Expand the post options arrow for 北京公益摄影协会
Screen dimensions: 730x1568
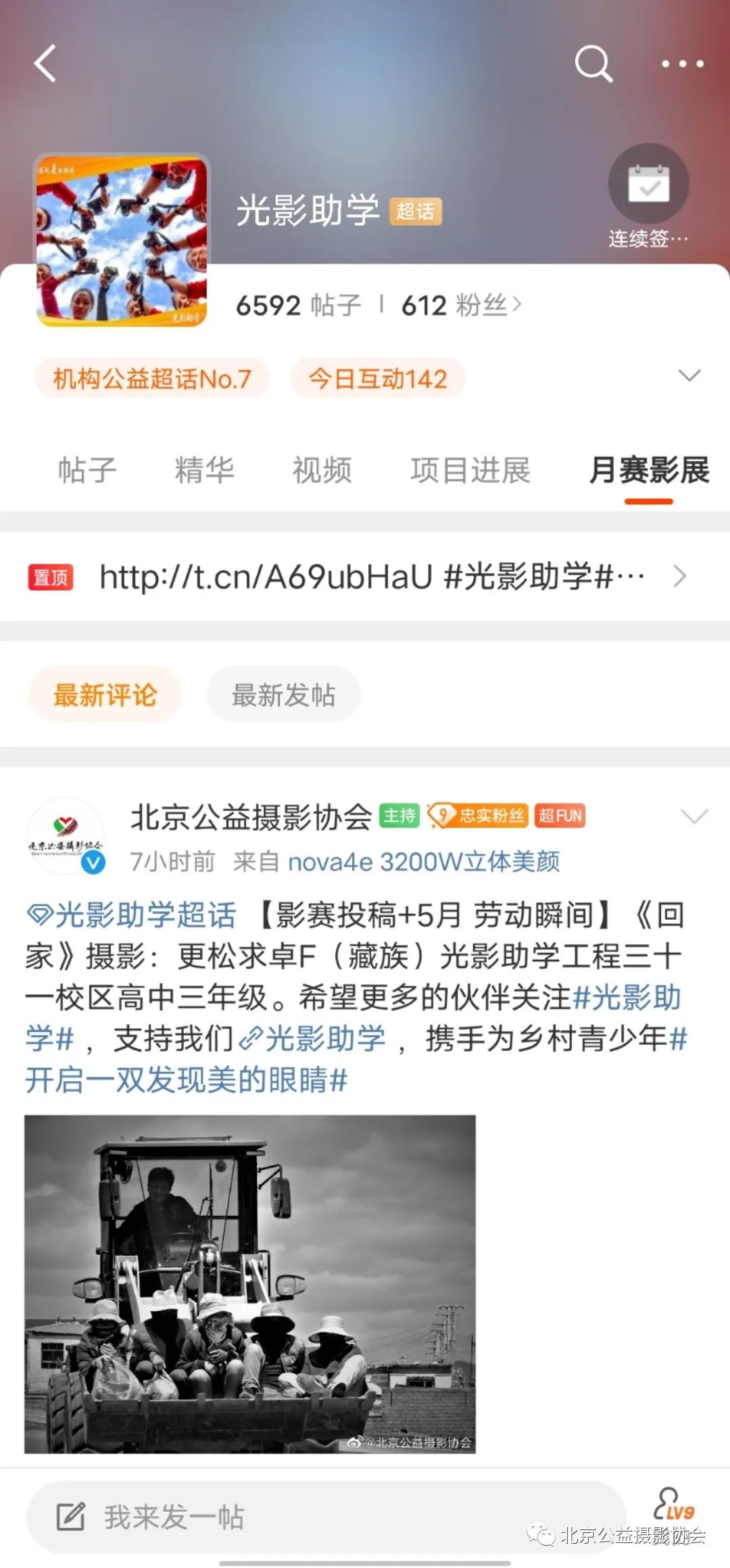coord(694,816)
